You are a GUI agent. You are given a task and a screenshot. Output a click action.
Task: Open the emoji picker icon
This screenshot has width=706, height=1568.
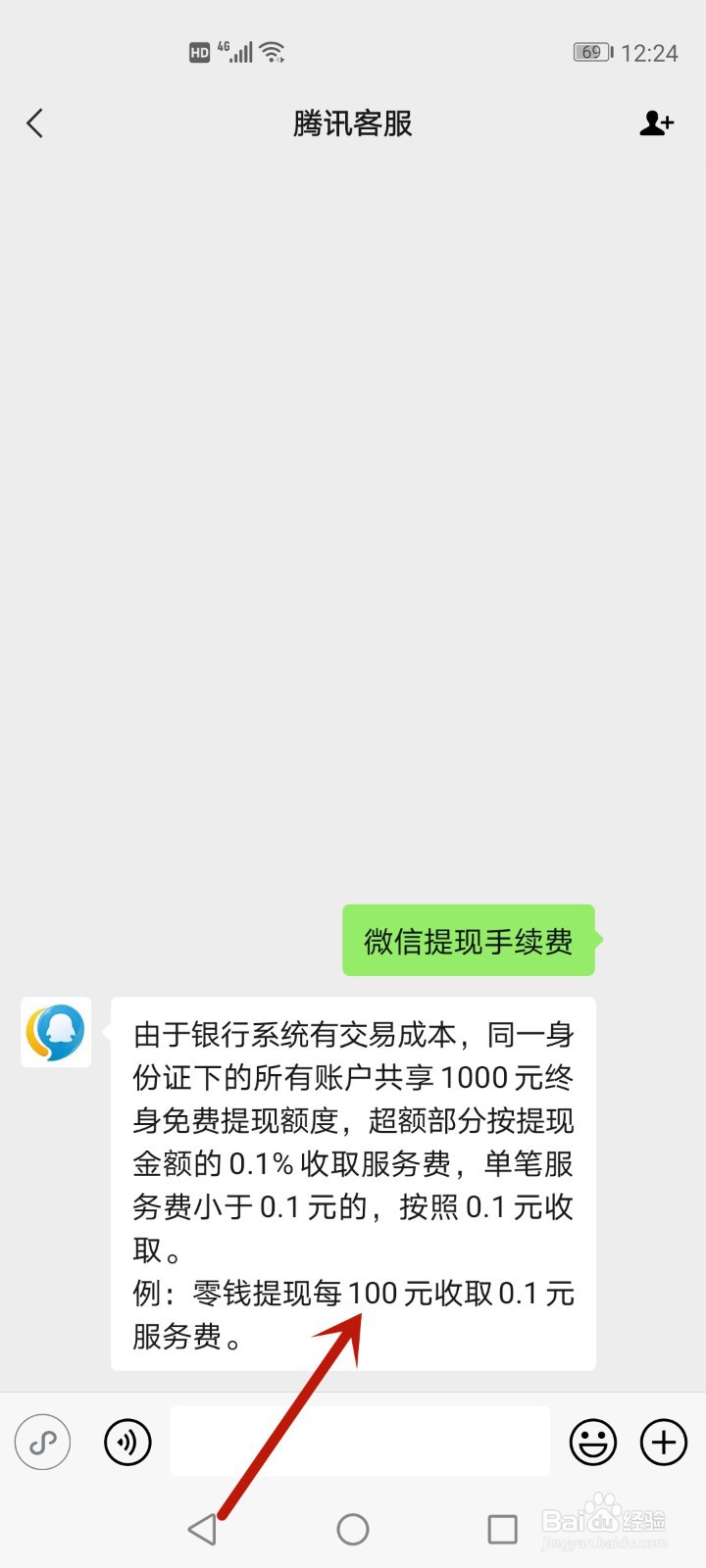pyautogui.click(x=593, y=1442)
